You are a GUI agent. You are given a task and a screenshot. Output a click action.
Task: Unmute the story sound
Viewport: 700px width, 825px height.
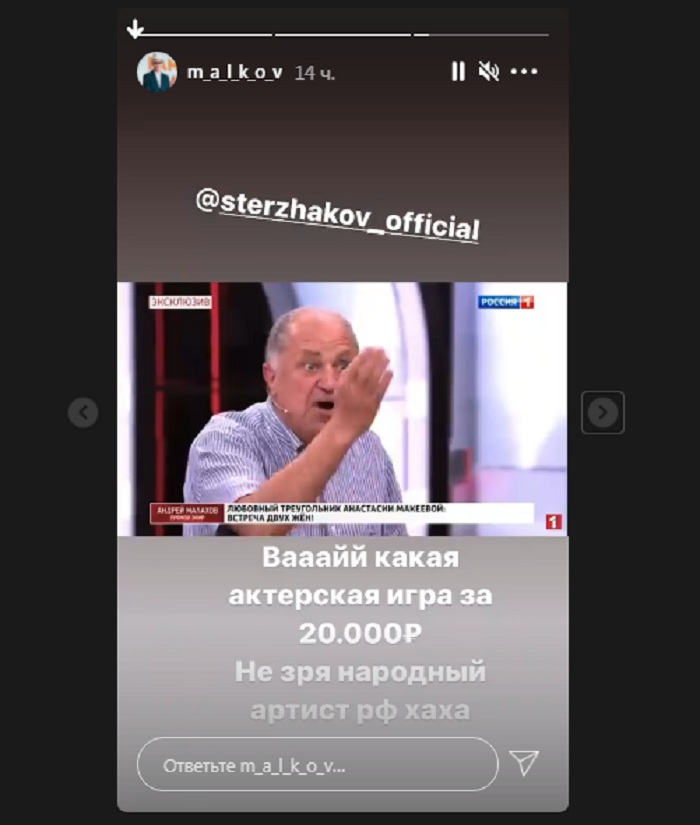[489, 71]
